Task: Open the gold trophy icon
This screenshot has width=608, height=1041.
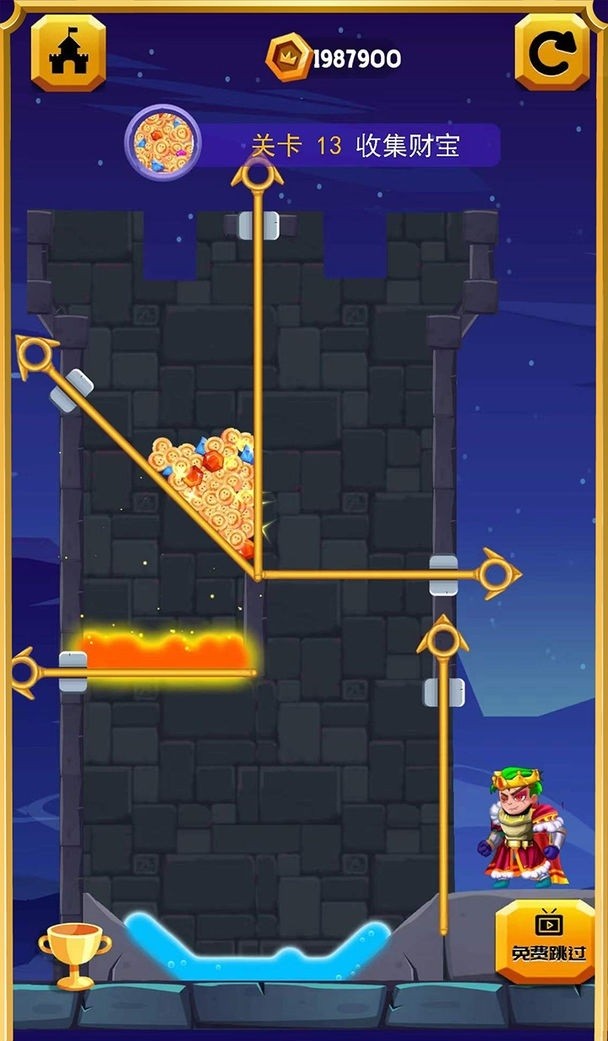Action: (73, 954)
